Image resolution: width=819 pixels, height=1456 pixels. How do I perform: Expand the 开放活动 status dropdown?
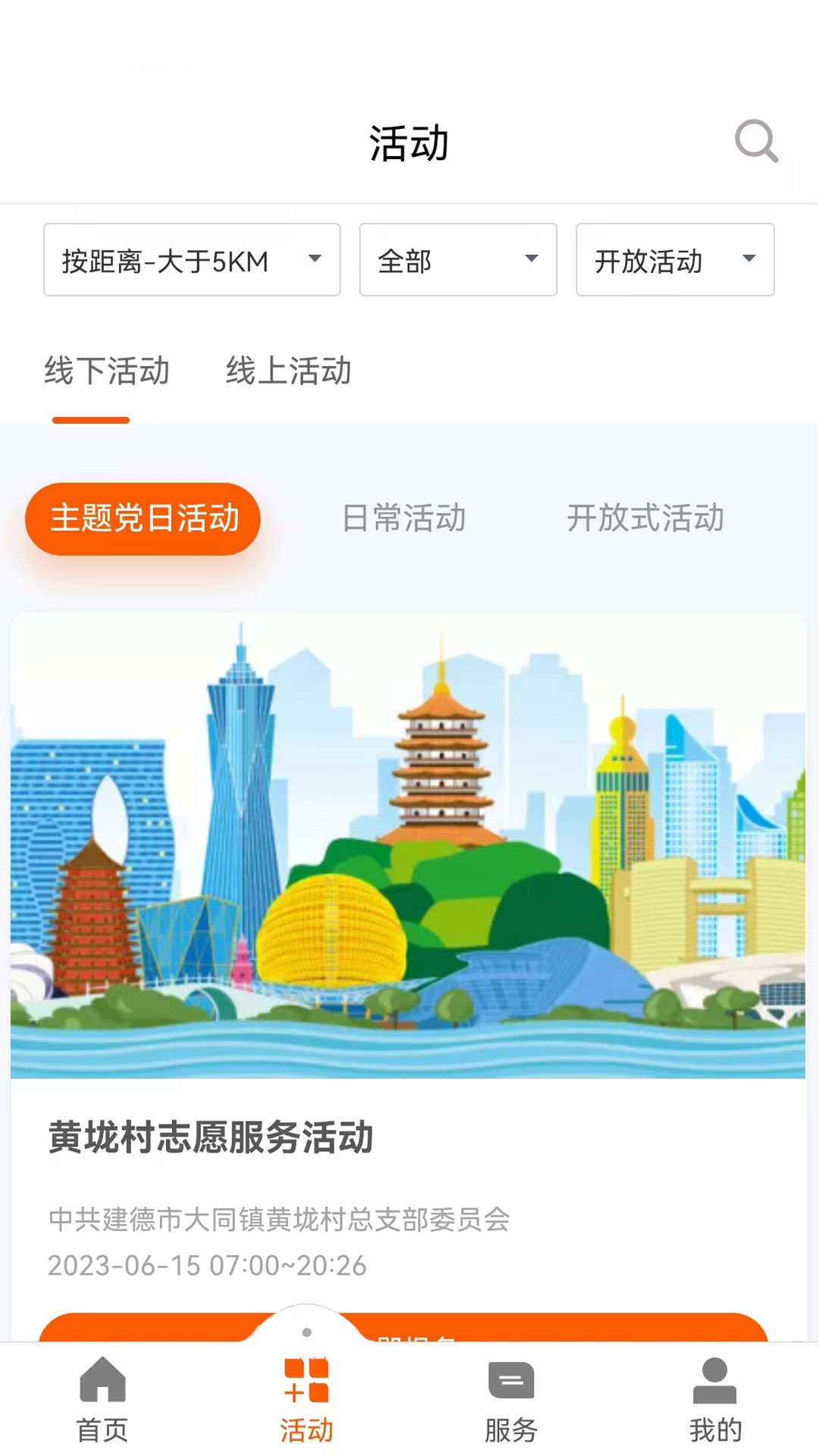pos(674,260)
